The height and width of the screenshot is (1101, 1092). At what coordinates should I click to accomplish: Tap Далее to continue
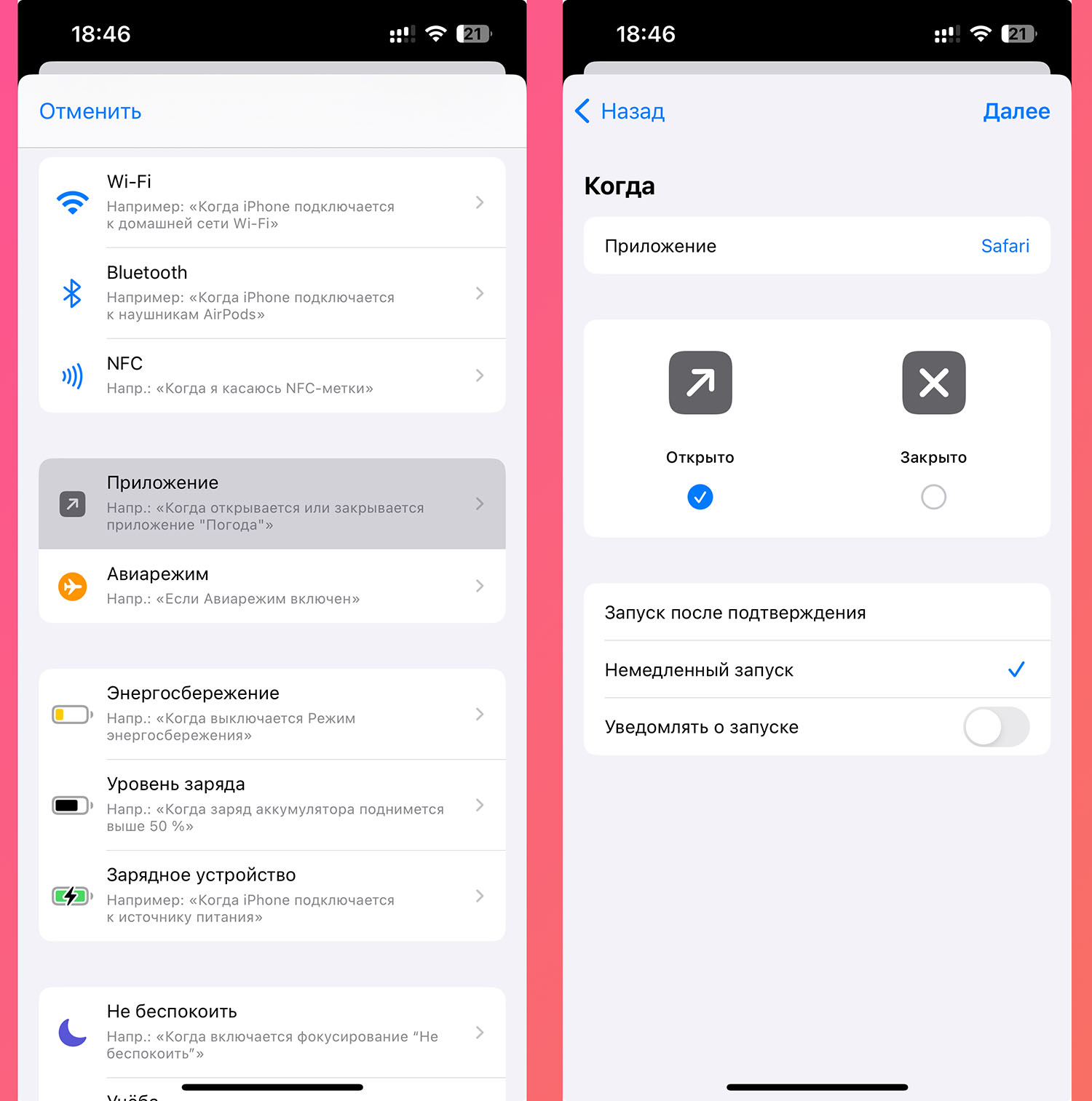[1016, 111]
